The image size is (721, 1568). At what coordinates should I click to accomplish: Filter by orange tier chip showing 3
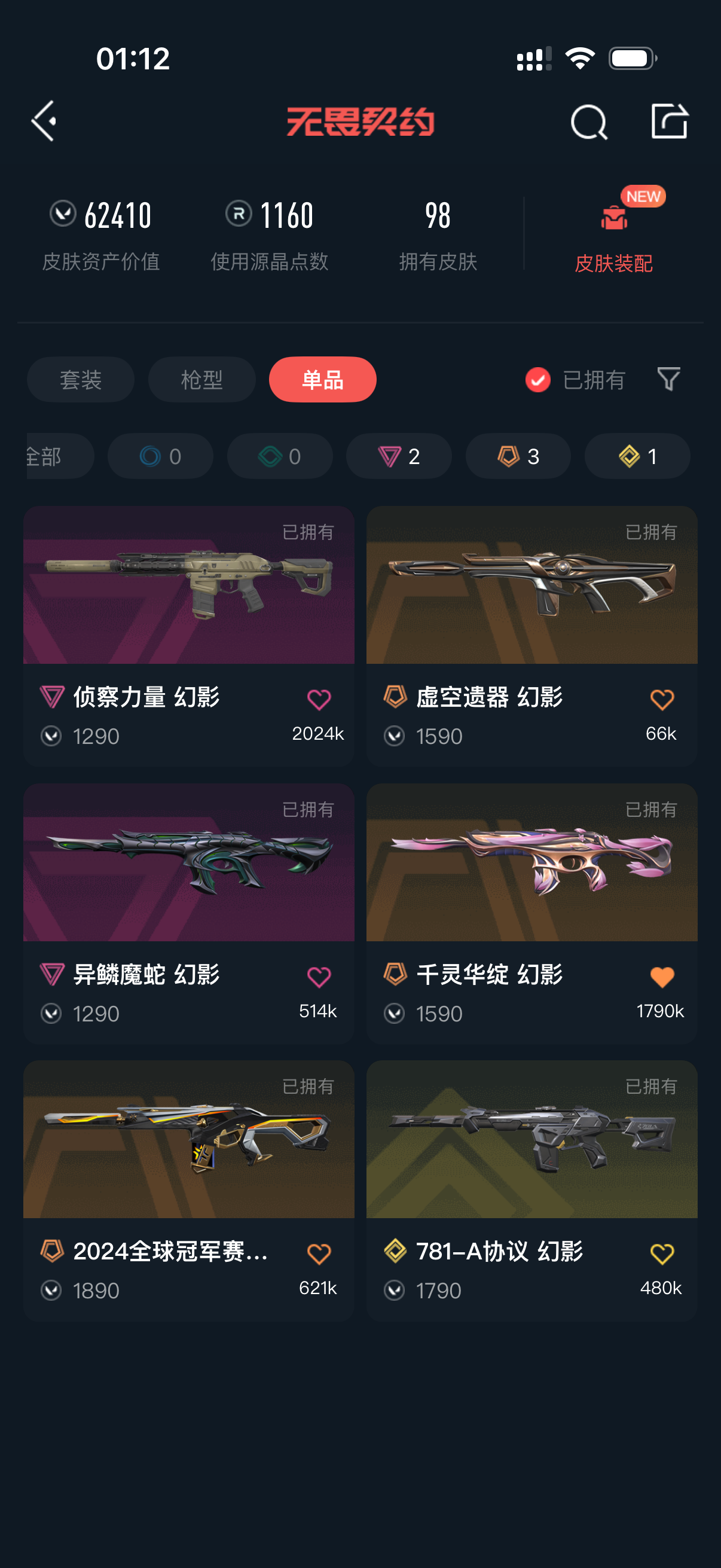pos(518,456)
